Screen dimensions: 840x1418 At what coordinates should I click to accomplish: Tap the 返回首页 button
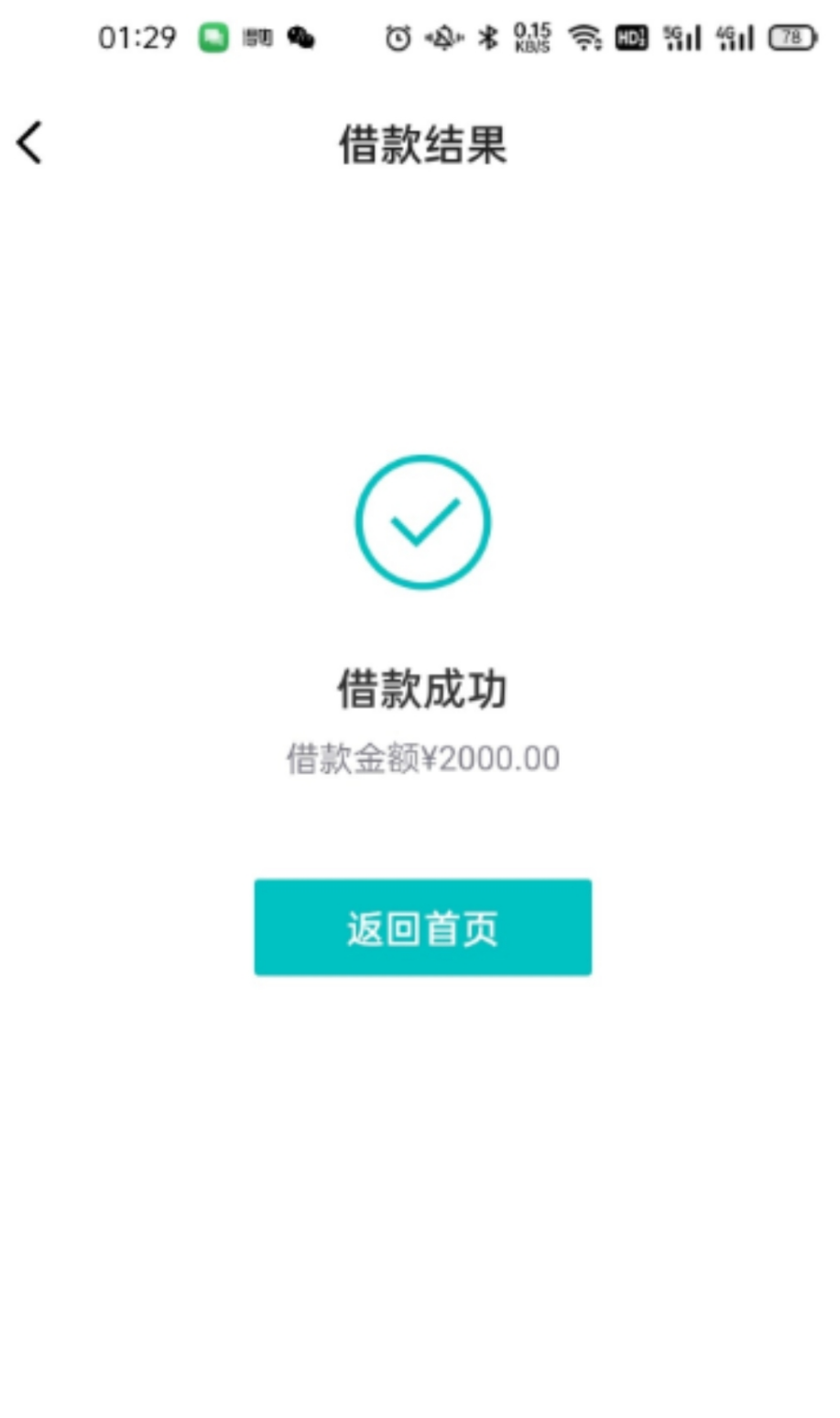tap(422, 927)
